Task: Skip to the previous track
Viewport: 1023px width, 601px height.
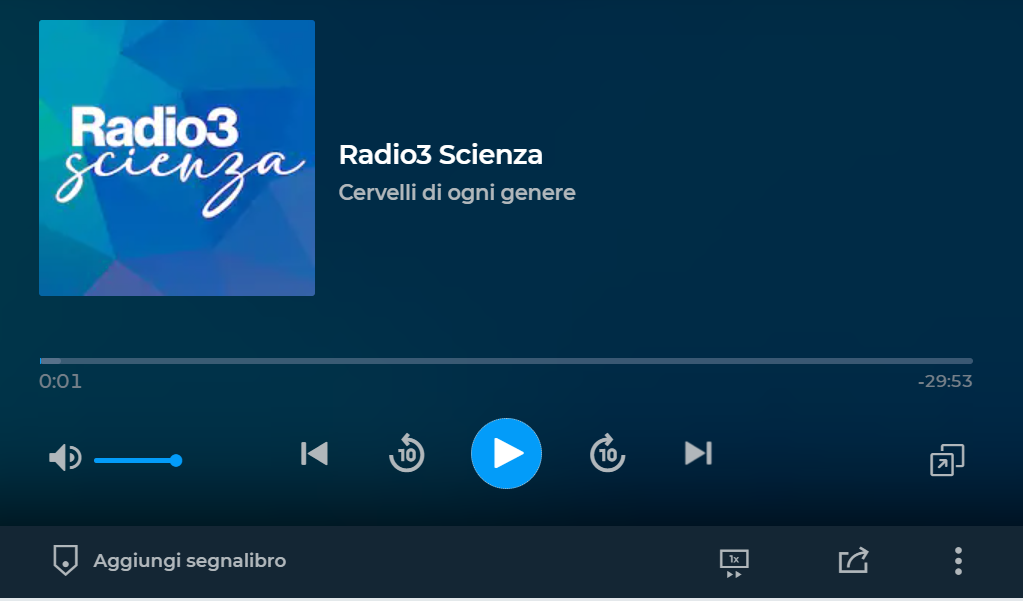Action: pyautogui.click(x=314, y=454)
